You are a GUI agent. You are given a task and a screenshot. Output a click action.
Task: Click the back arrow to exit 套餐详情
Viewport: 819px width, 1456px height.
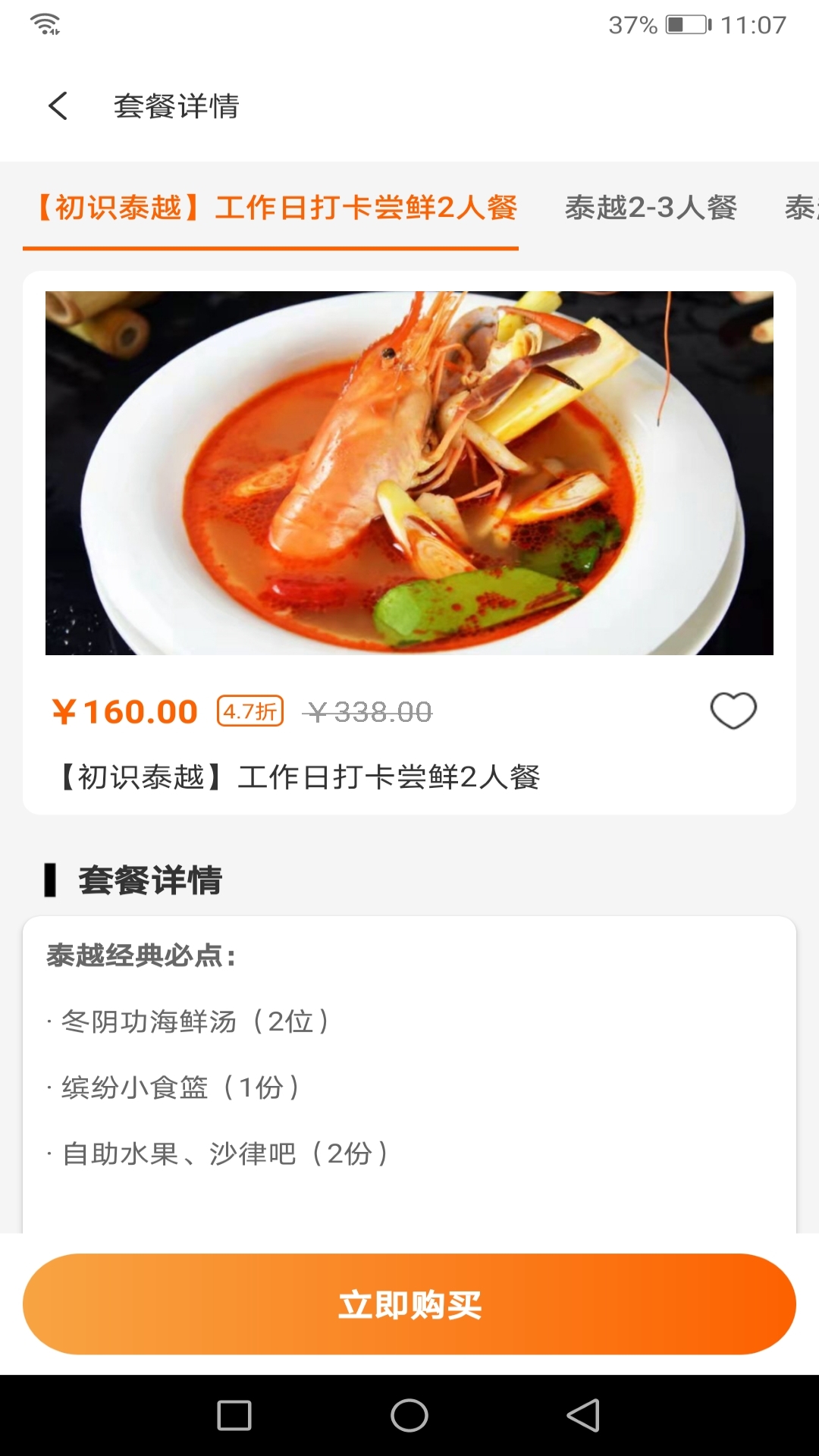tap(59, 107)
